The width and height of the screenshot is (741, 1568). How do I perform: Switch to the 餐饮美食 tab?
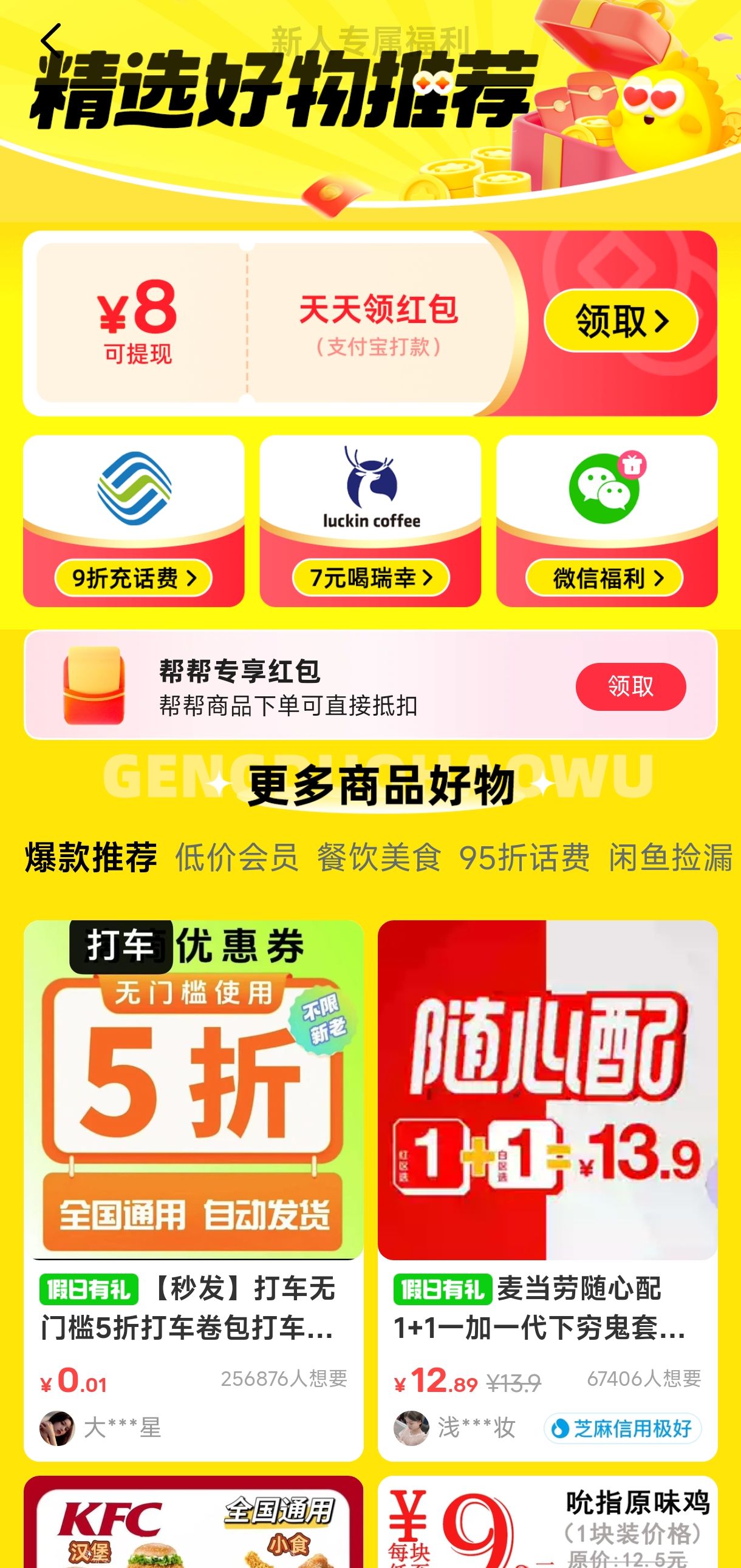click(379, 857)
